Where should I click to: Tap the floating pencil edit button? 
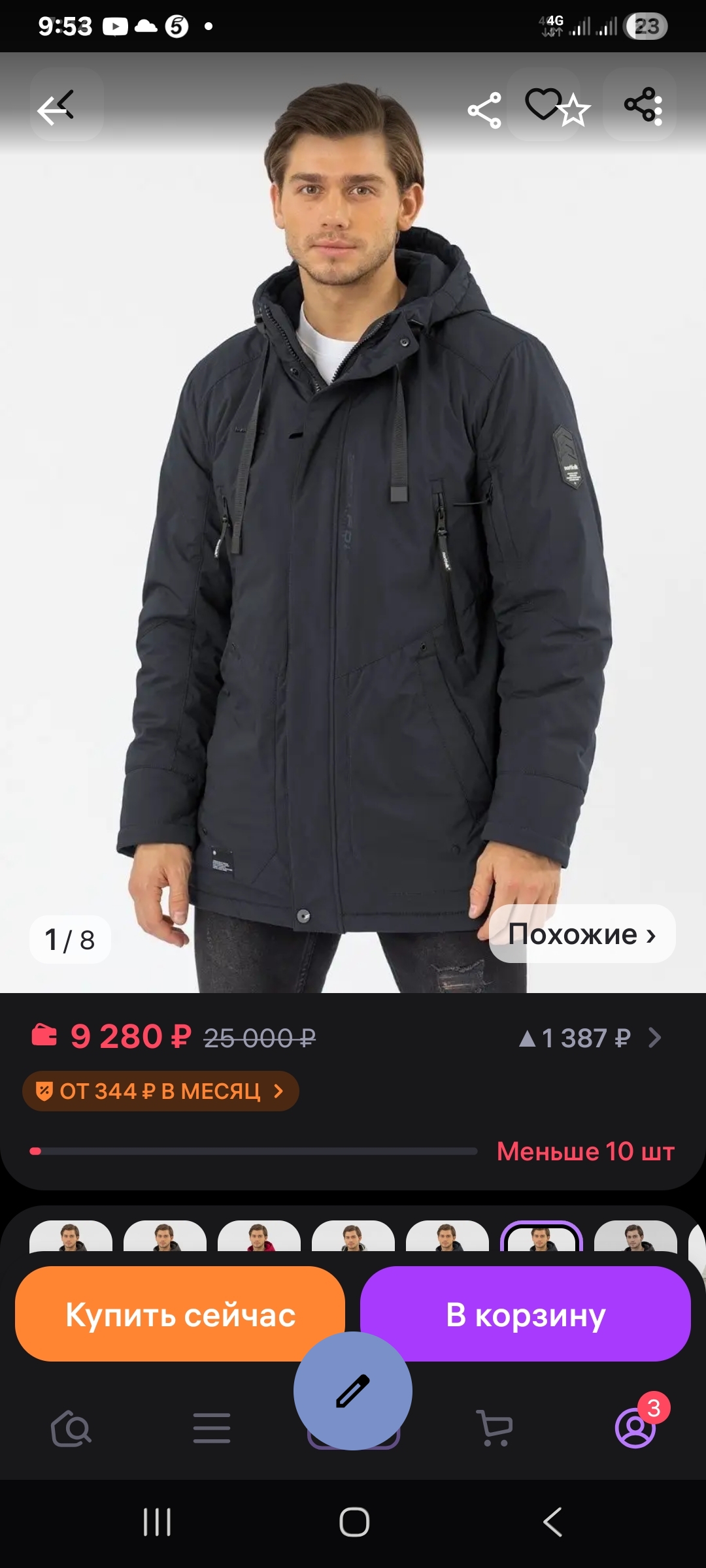coord(353,1391)
